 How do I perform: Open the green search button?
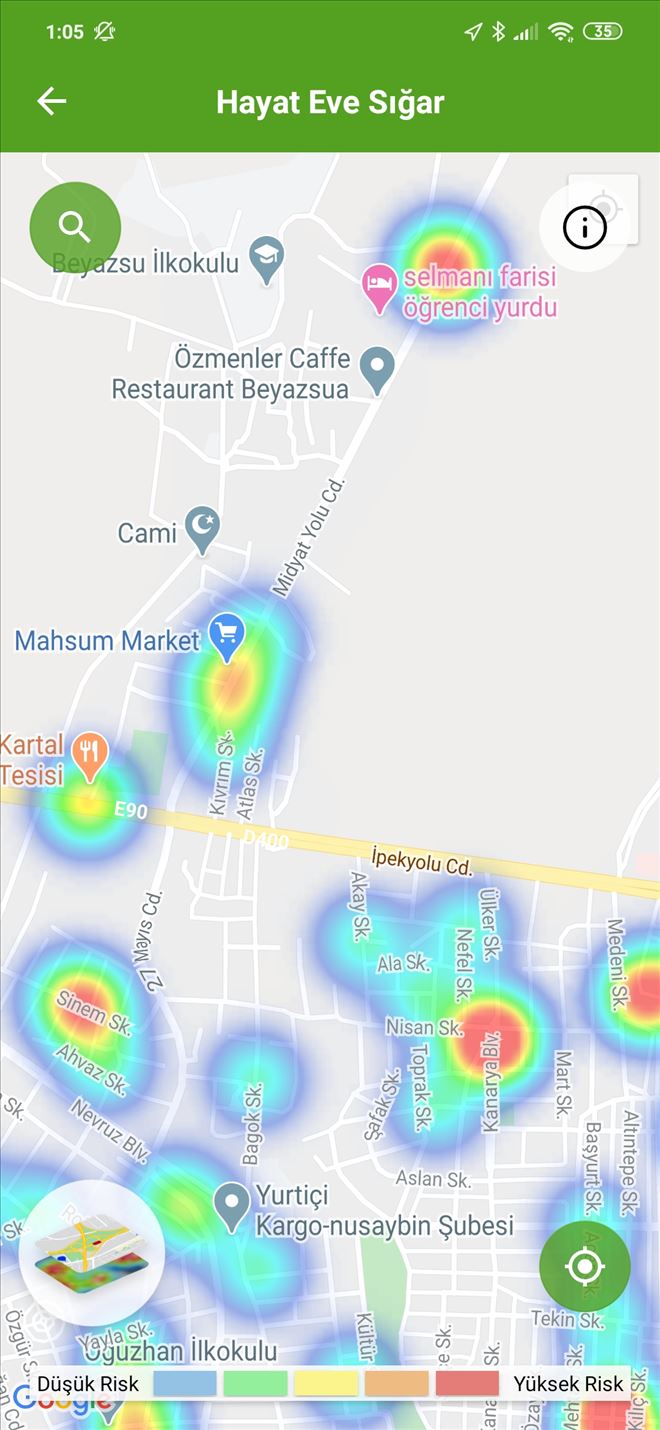(75, 227)
